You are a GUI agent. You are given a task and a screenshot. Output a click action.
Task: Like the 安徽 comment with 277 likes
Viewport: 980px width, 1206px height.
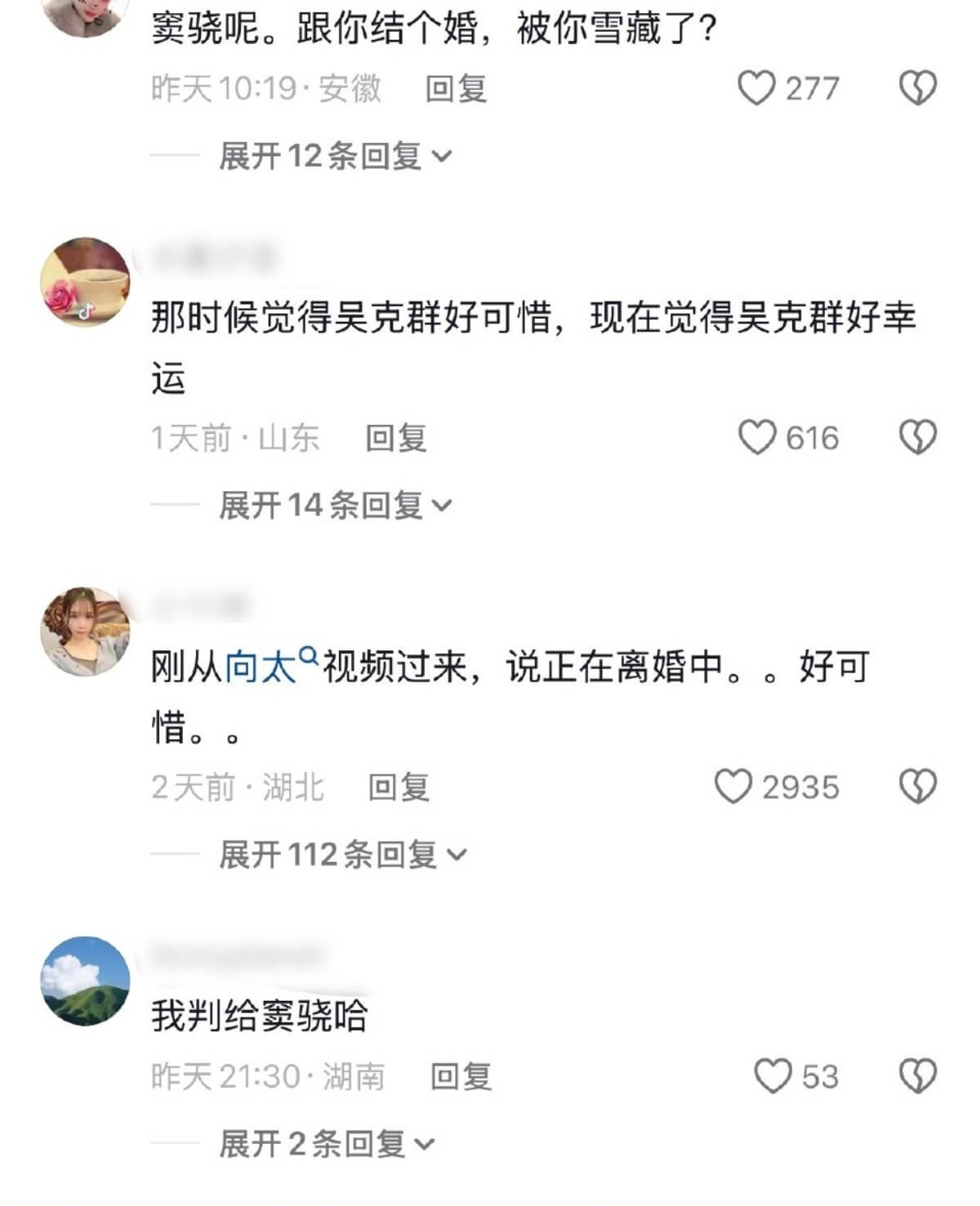(756, 88)
